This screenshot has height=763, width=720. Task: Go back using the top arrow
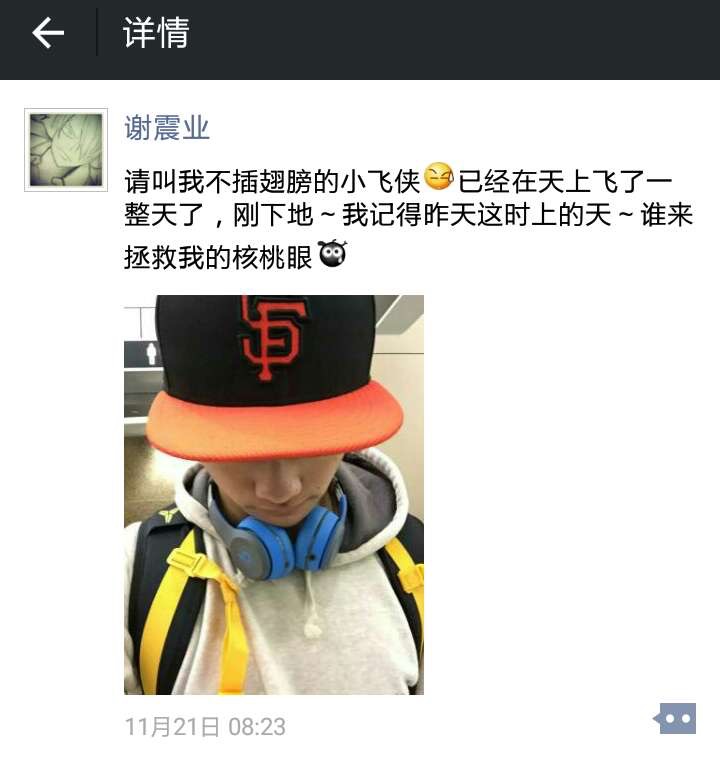pos(47,35)
